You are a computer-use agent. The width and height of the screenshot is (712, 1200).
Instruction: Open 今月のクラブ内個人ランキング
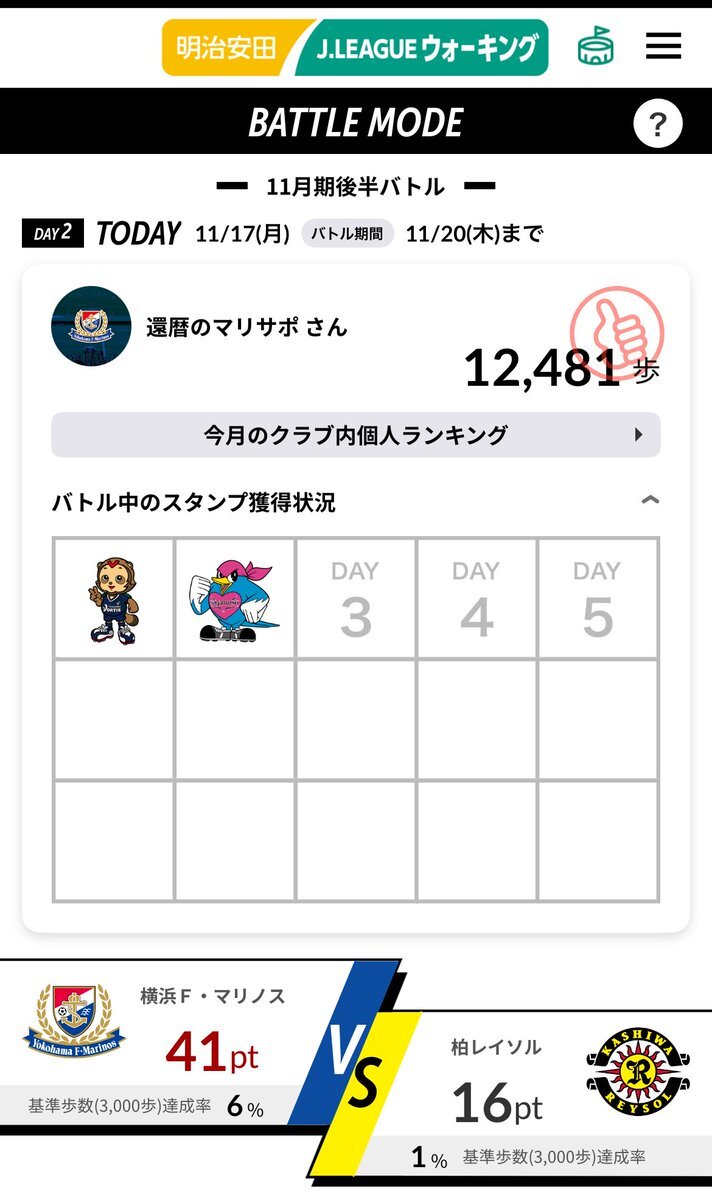point(355,435)
